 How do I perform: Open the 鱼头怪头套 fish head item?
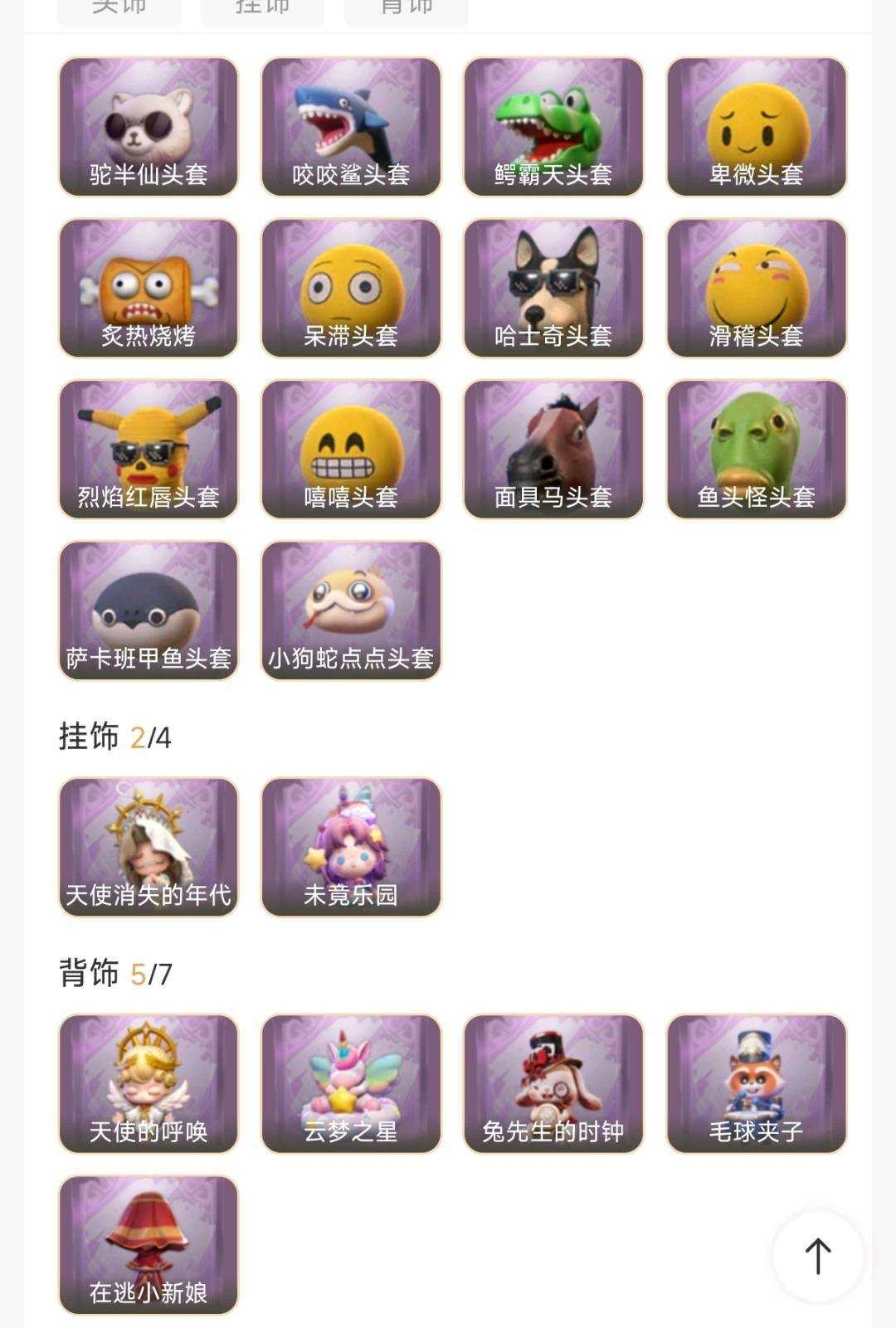pos(756,449)
